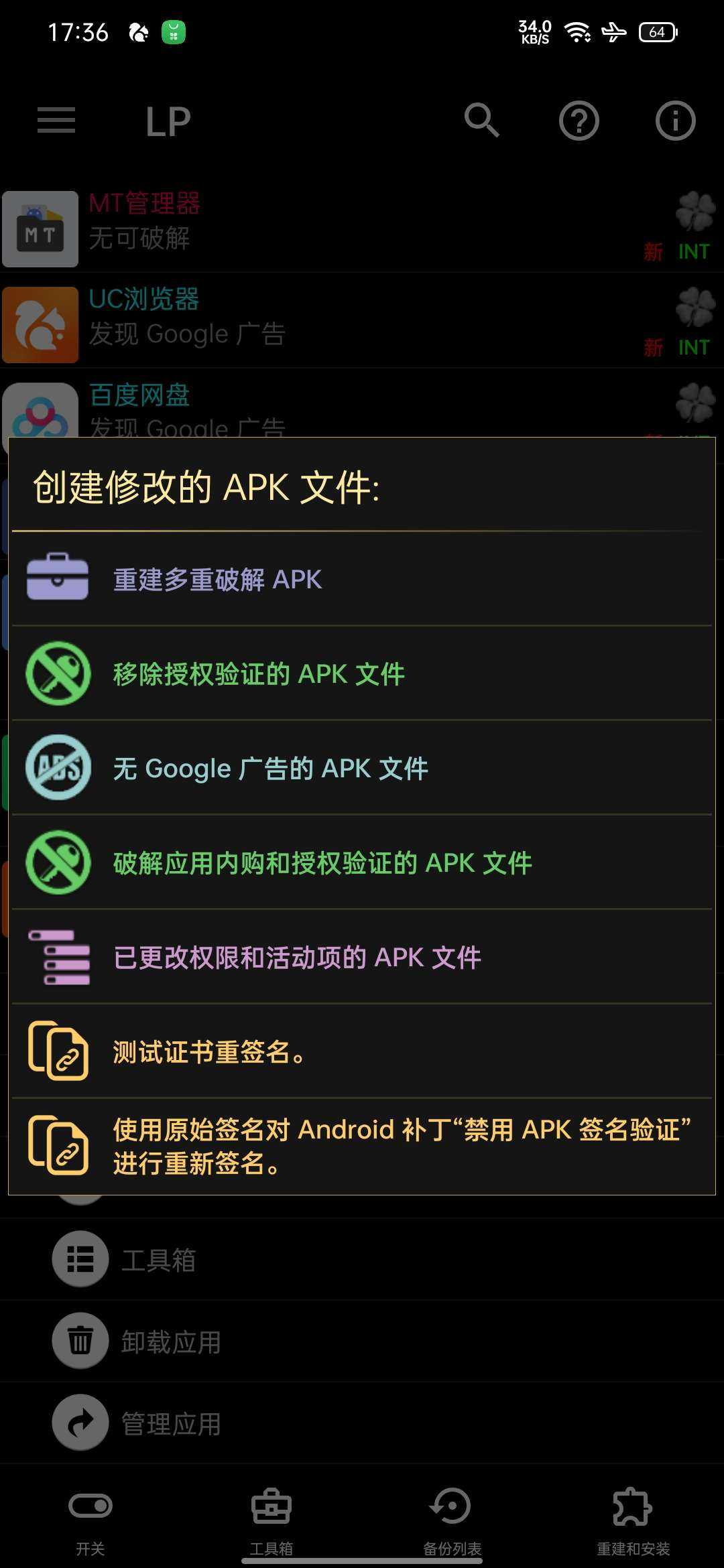
Task: Open the info icon in toolbar
Action: click(x=675, y=121)
